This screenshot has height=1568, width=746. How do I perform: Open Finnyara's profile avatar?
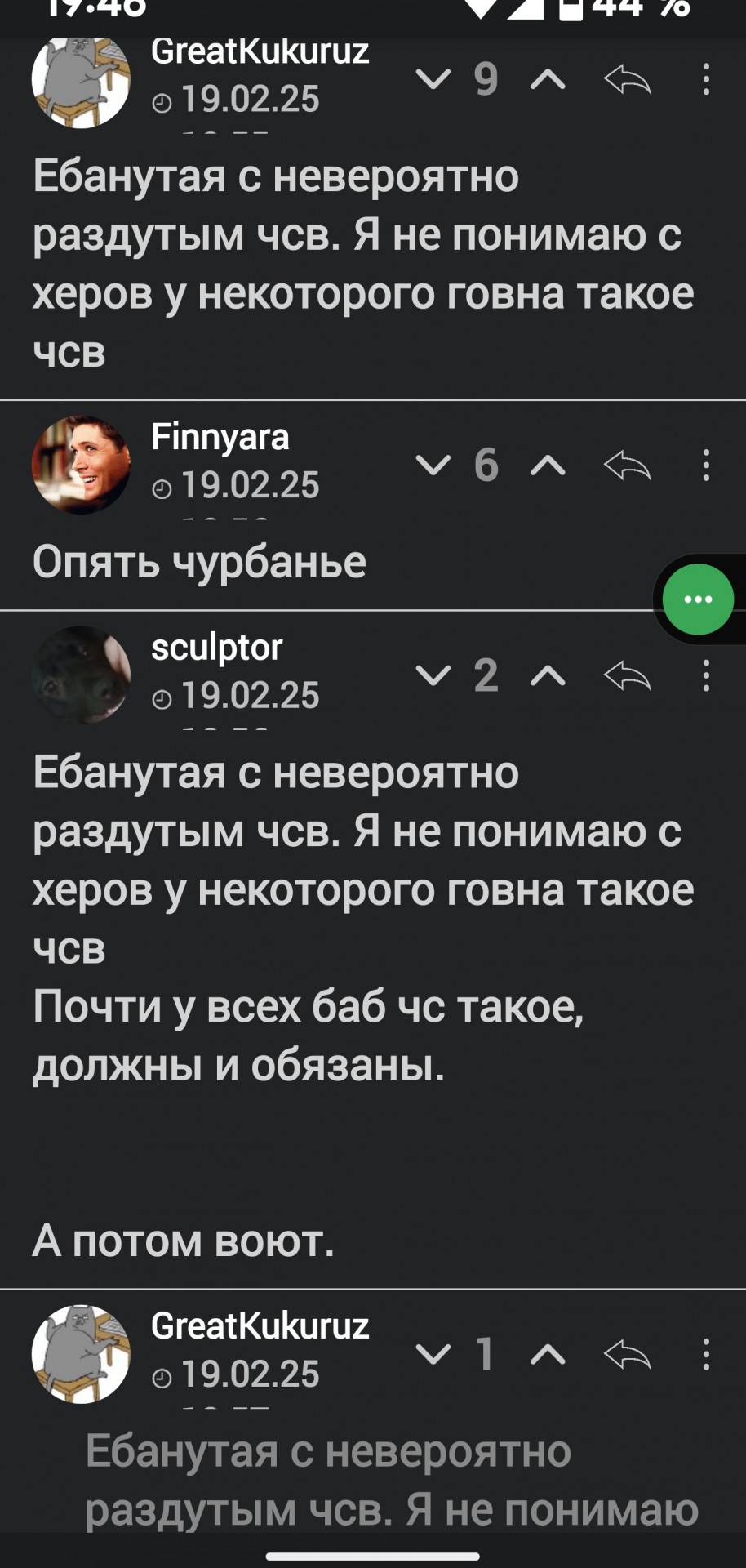[x=81, y=465]
